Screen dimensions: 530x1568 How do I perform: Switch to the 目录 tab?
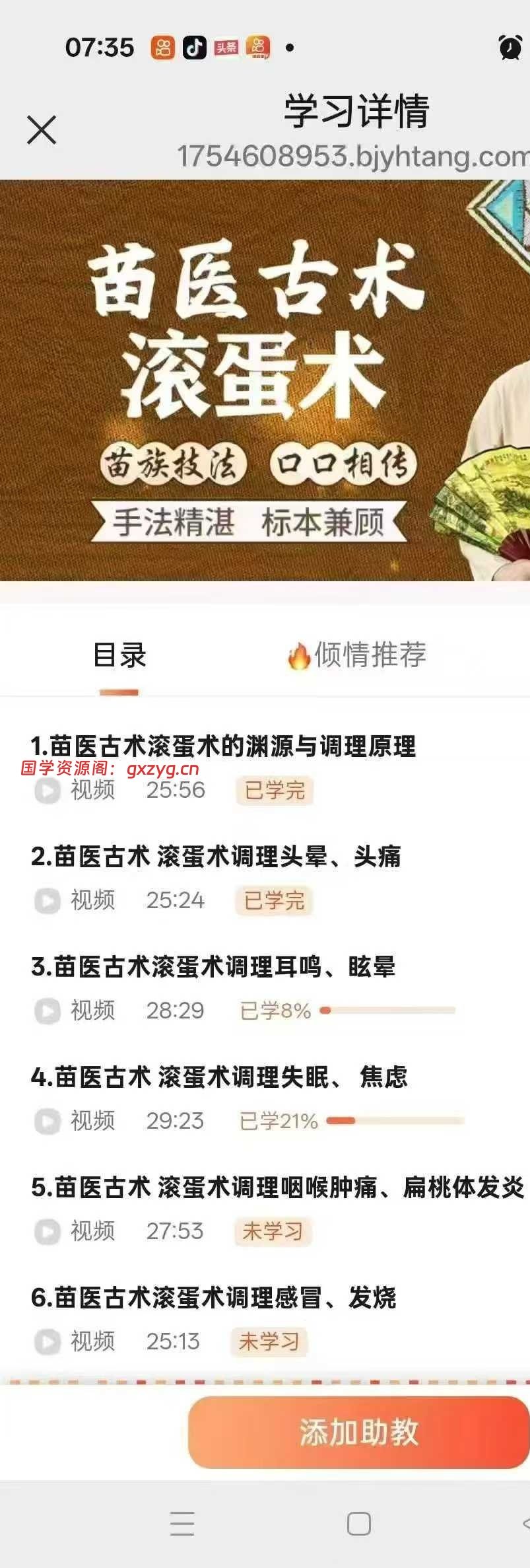(x=119, y=655)
